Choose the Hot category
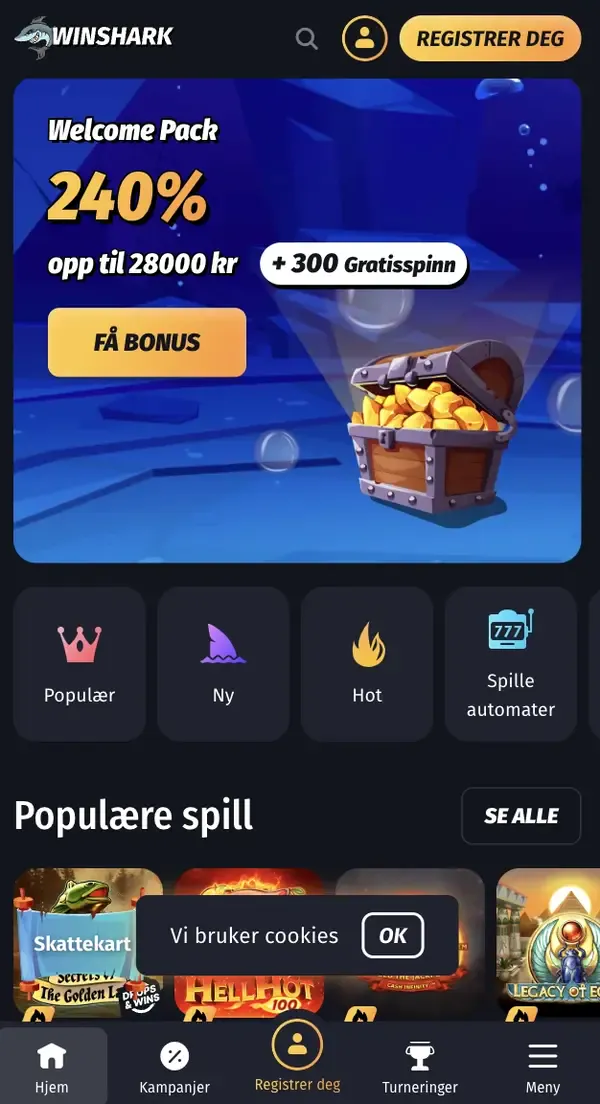The image size is (600, 1104). click(367, 663)
